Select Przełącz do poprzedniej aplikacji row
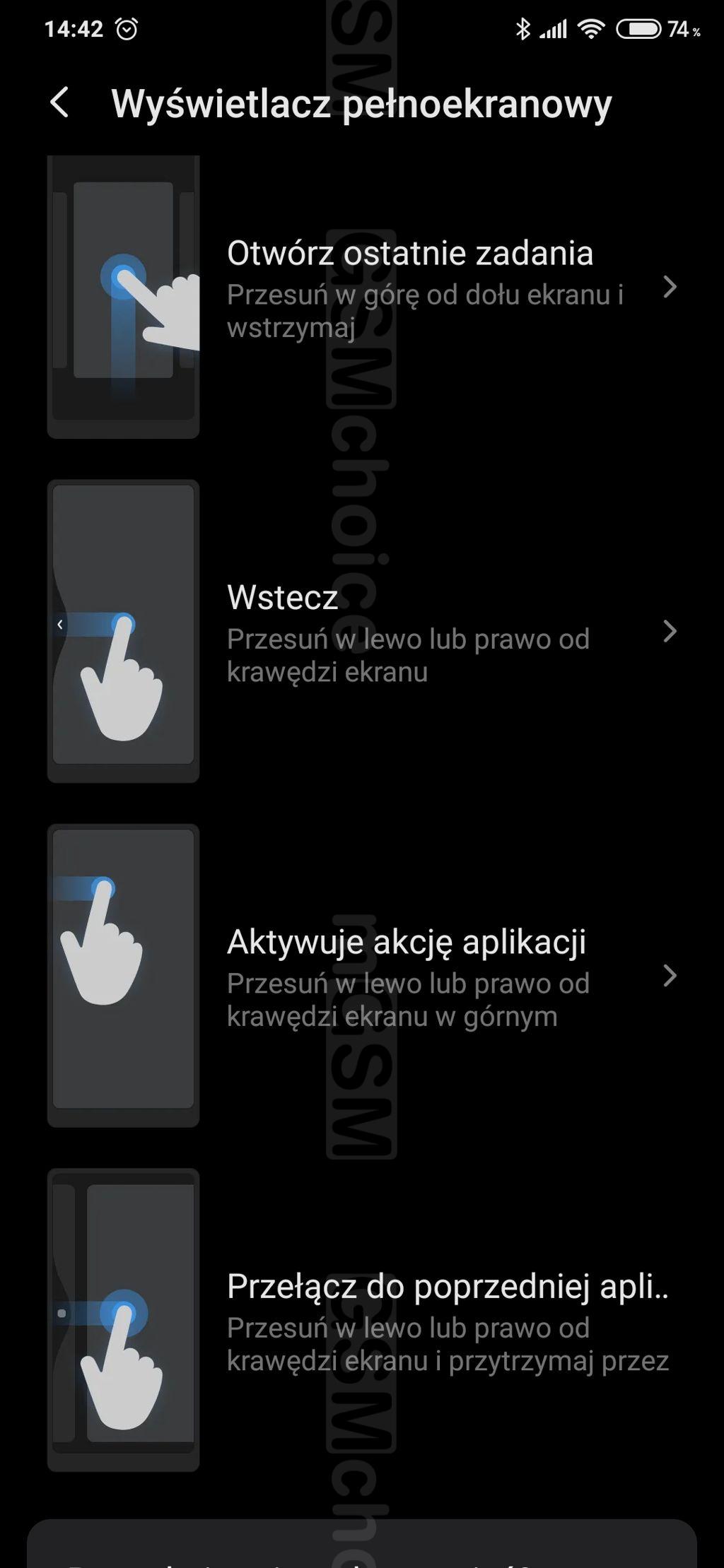This screenshot has width=724, height=1568. [362, 1319]
